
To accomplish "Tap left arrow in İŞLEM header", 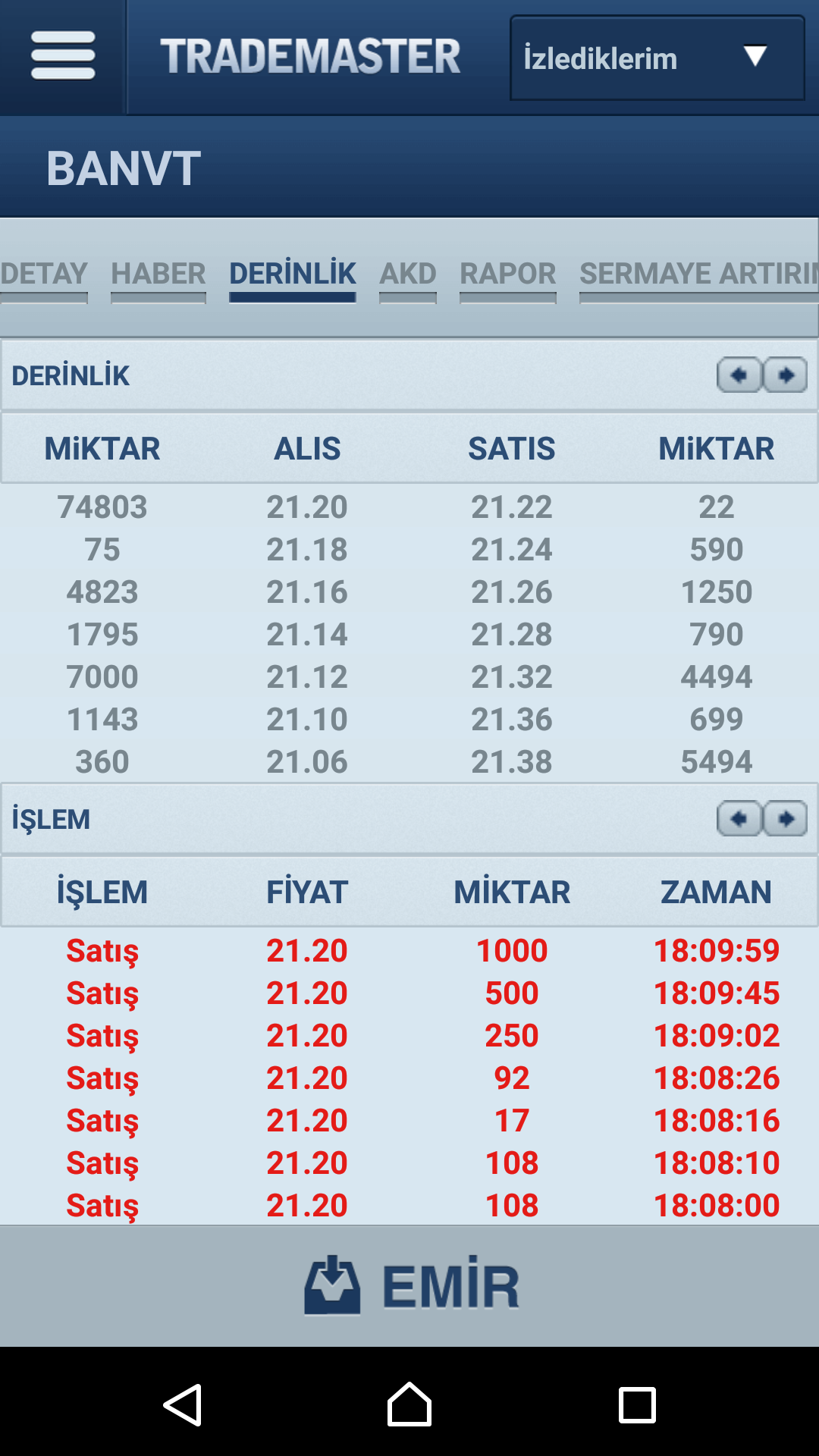I will [x=739, y=819].
